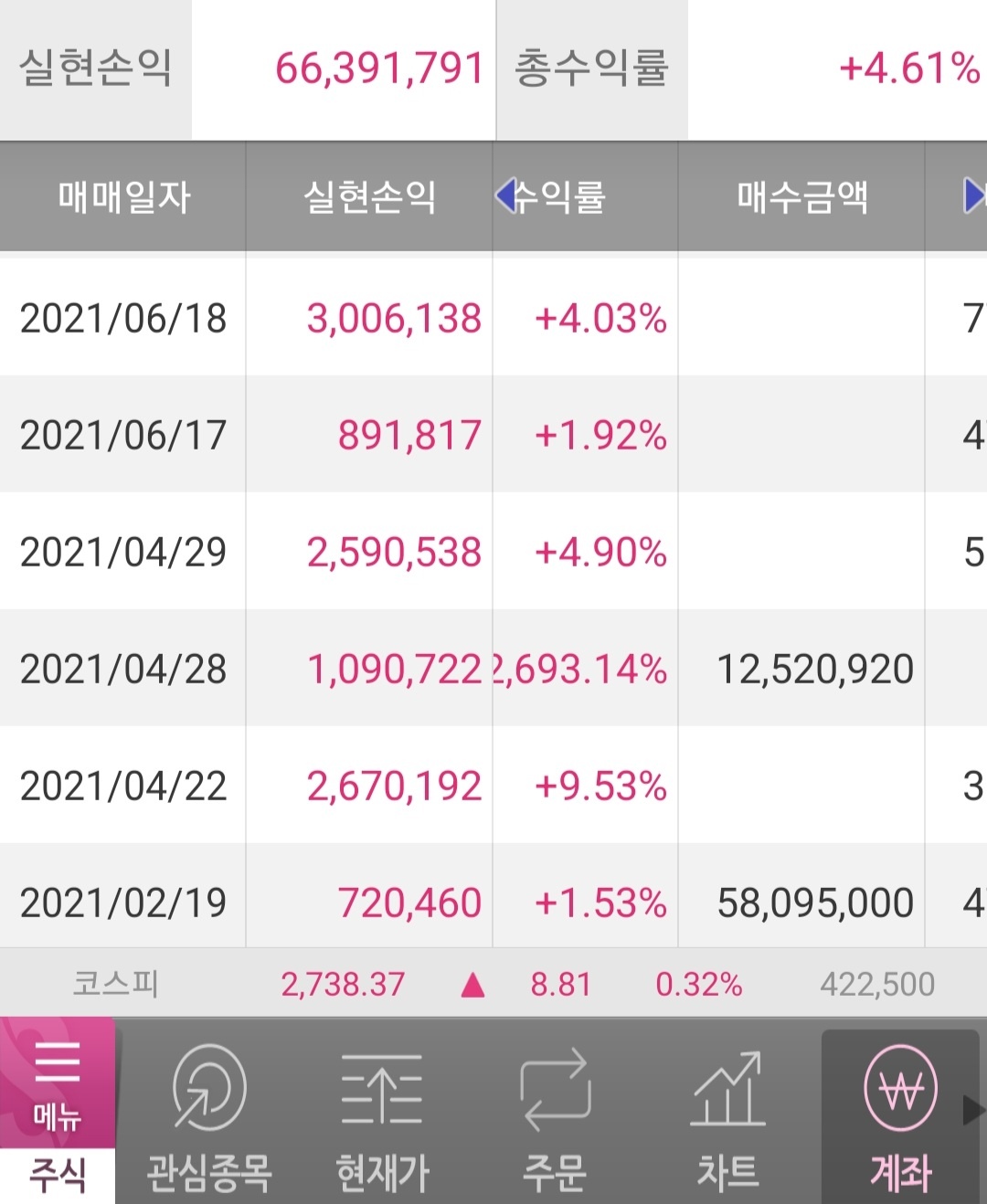Select the 매수금액 column header
987x1204 pixels.
(x=801, y=195)
